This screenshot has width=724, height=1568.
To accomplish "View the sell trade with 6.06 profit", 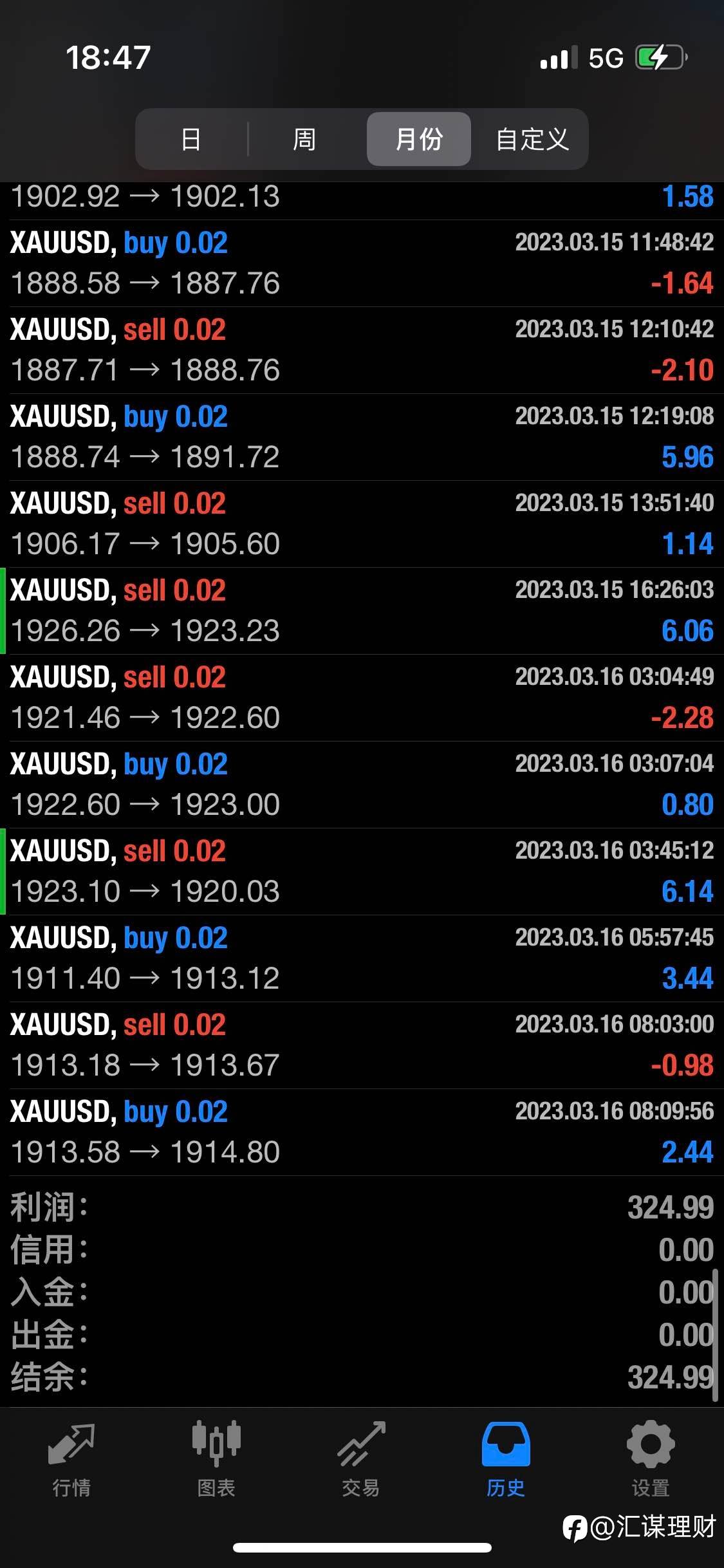I will click(x=362, y=611).
